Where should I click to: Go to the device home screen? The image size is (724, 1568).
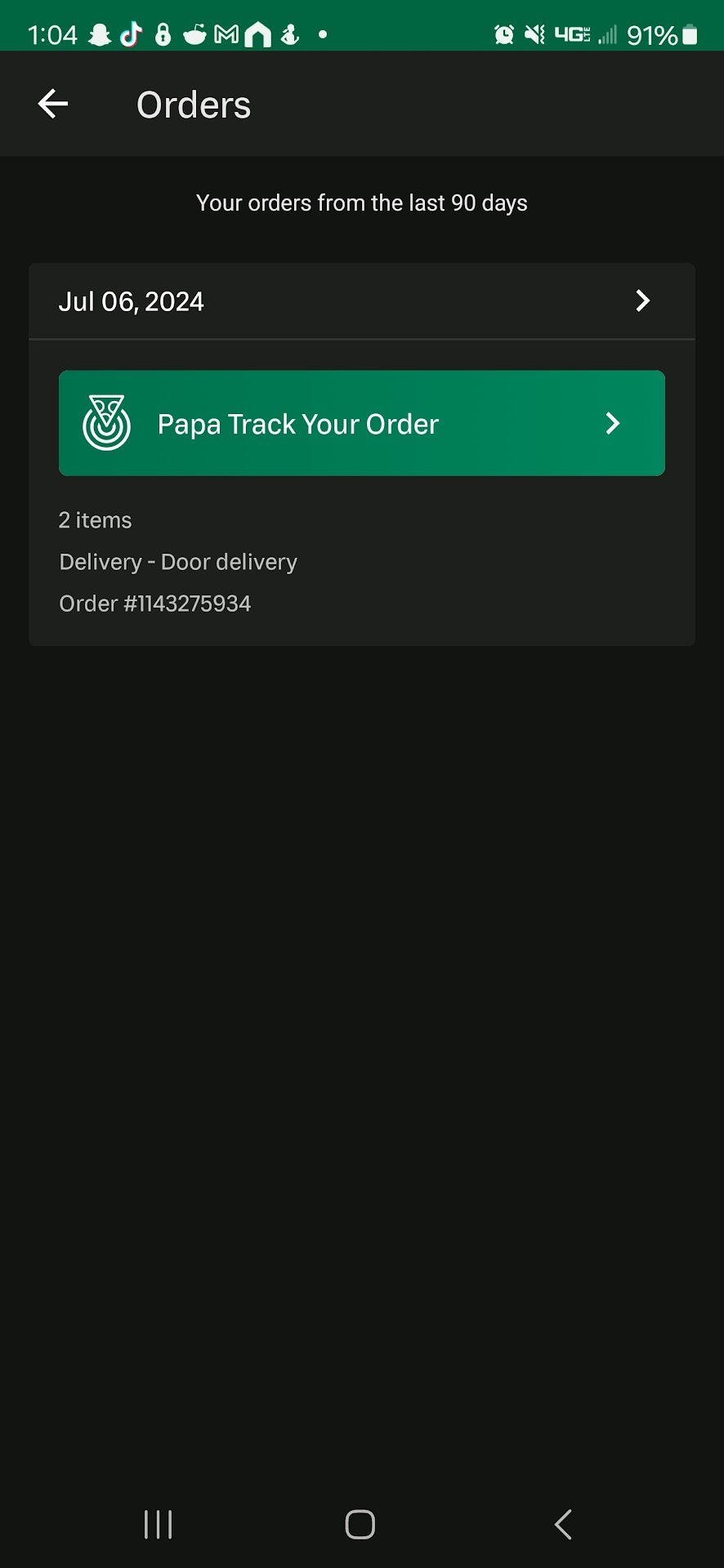[x=360, y=1524]
